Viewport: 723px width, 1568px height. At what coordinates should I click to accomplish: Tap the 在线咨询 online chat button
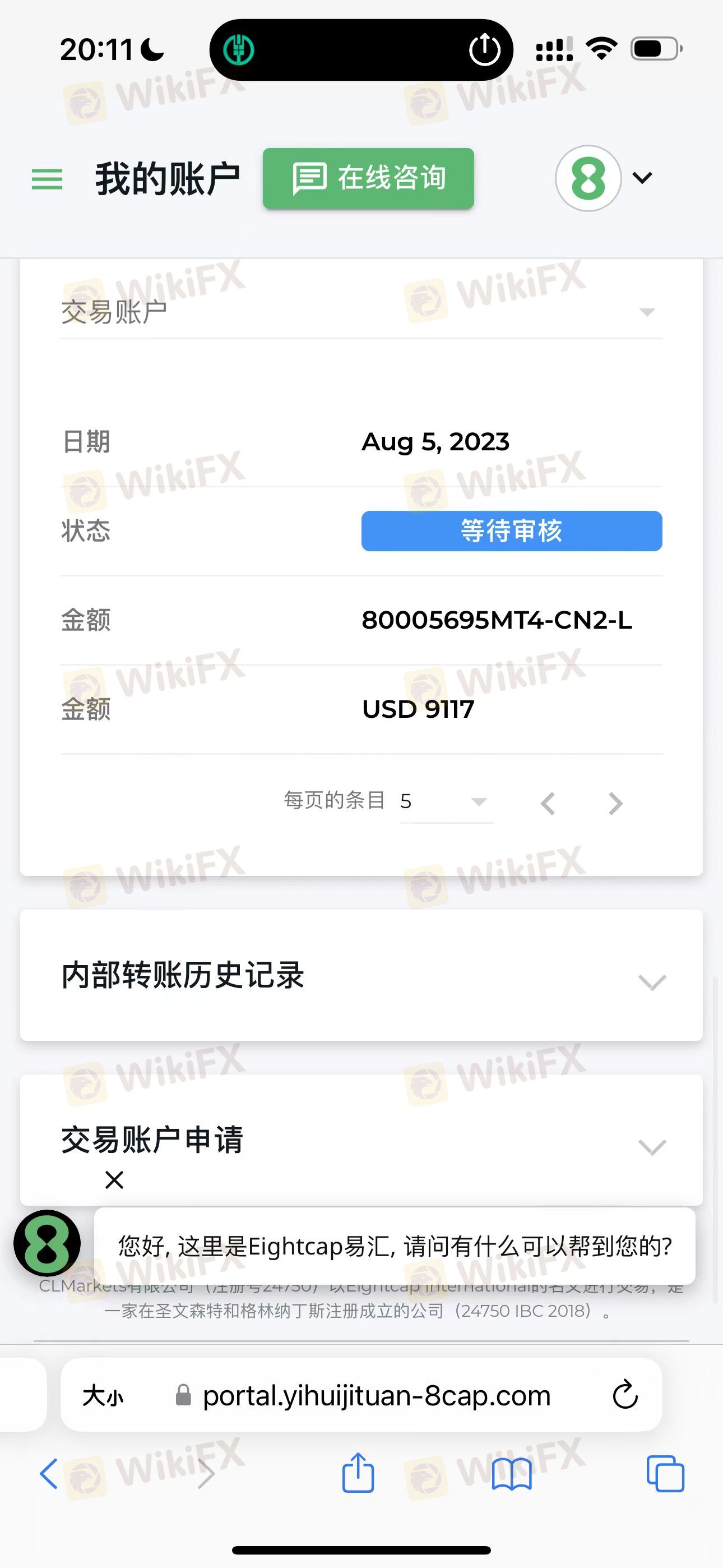(368, 178)
